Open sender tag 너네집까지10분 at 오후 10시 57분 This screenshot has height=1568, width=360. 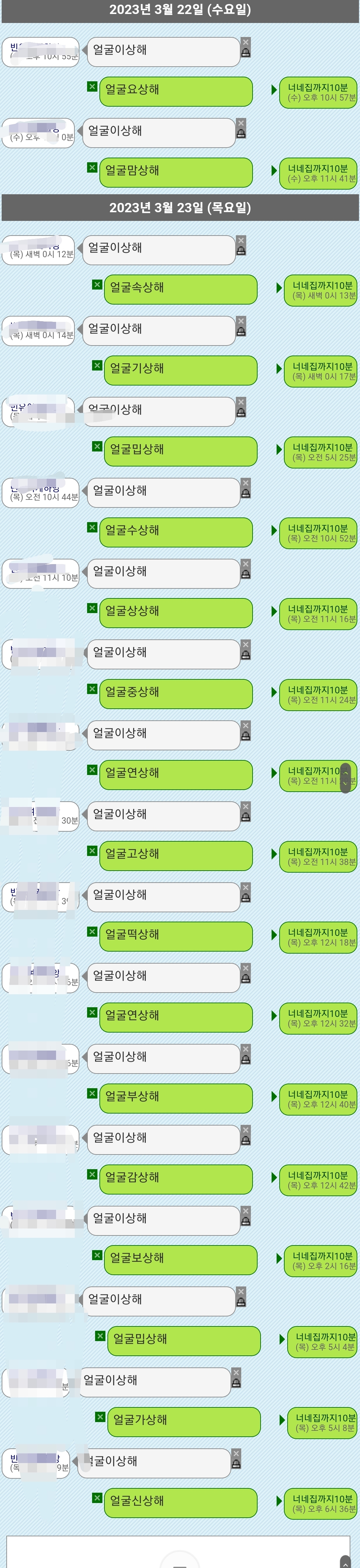point(317,93)
